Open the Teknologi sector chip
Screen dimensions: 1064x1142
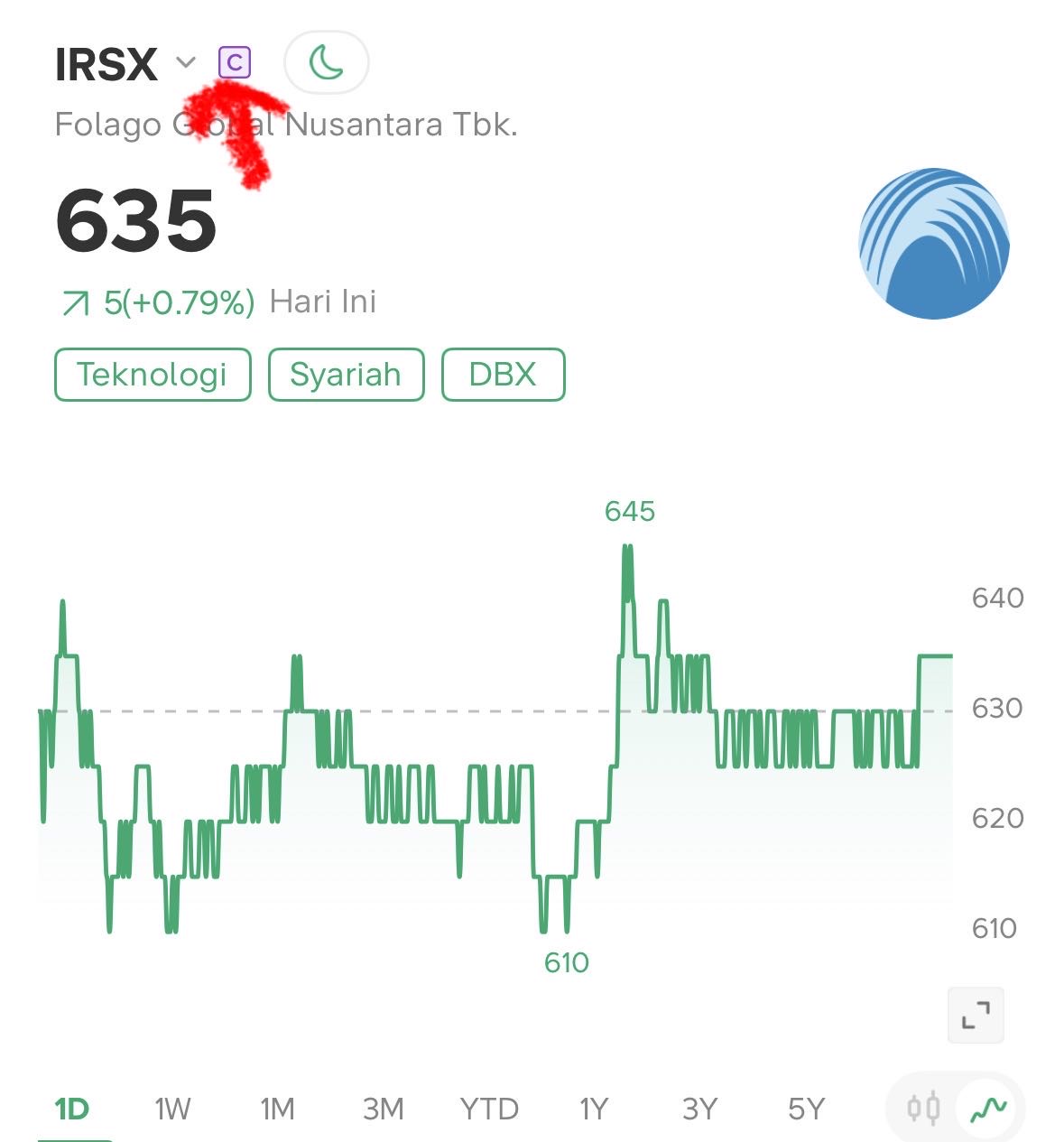153,375
